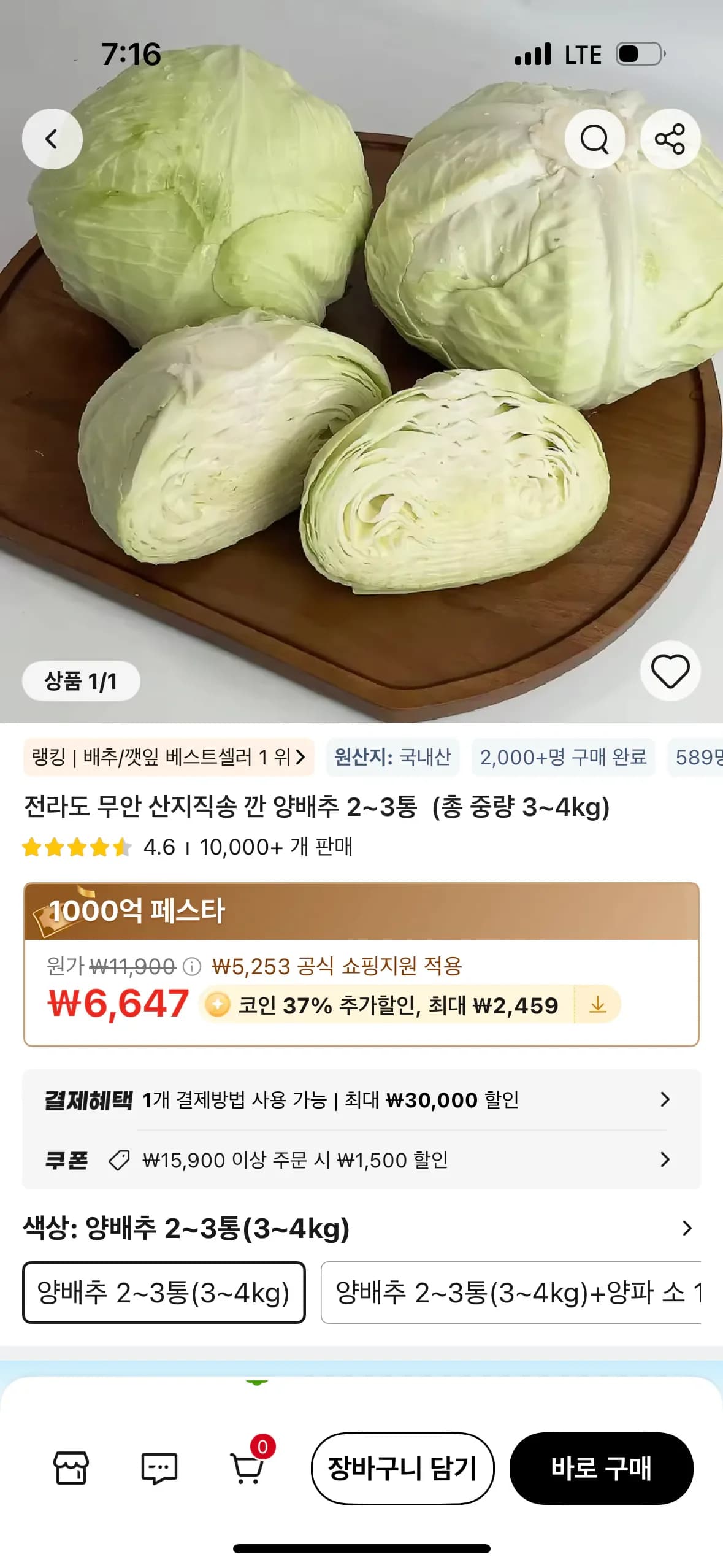Open product search via magnifier icon

pos(594,139)
